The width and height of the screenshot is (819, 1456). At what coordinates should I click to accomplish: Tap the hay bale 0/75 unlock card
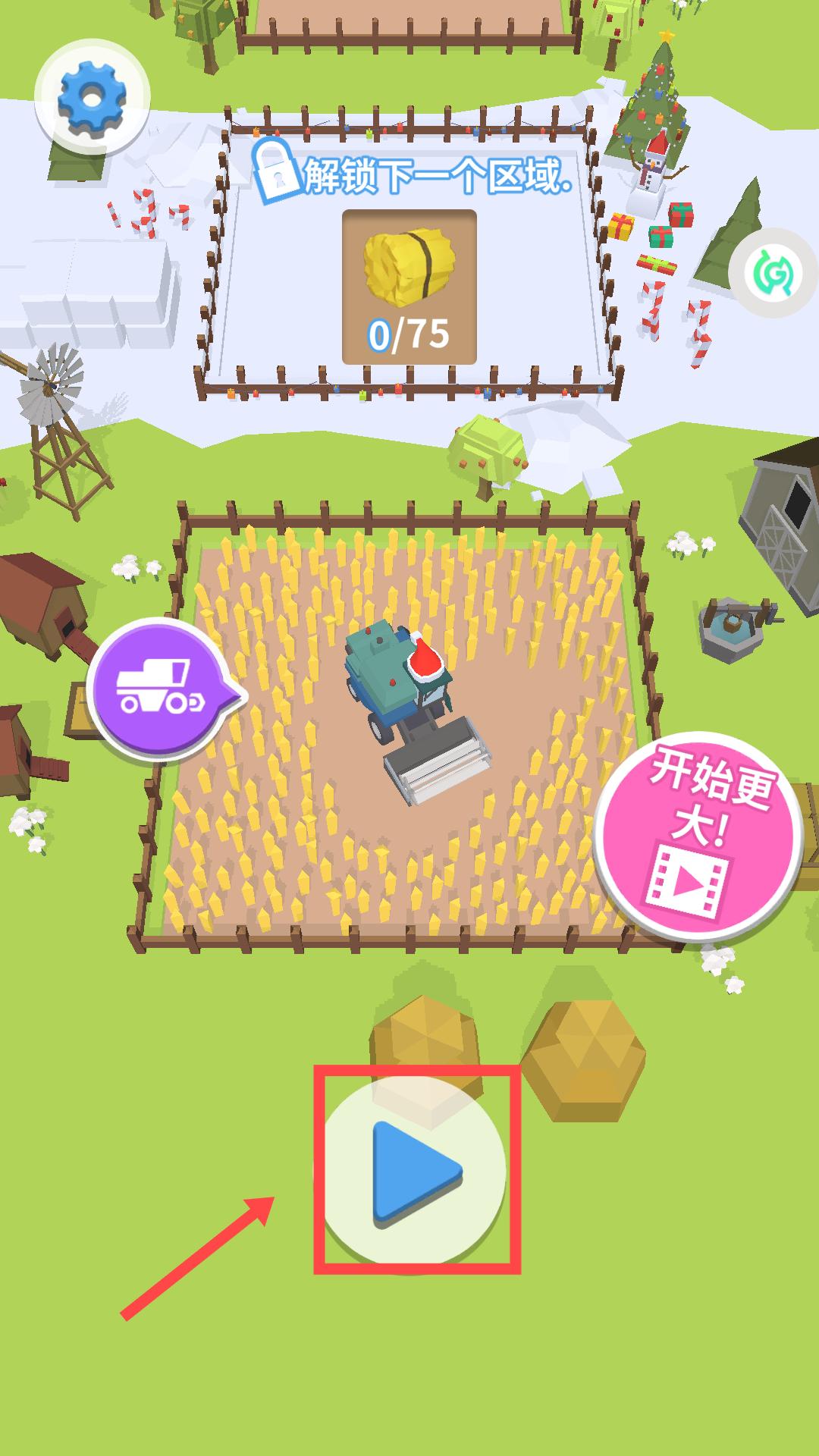pyautogui.click(x=409, y=287)
